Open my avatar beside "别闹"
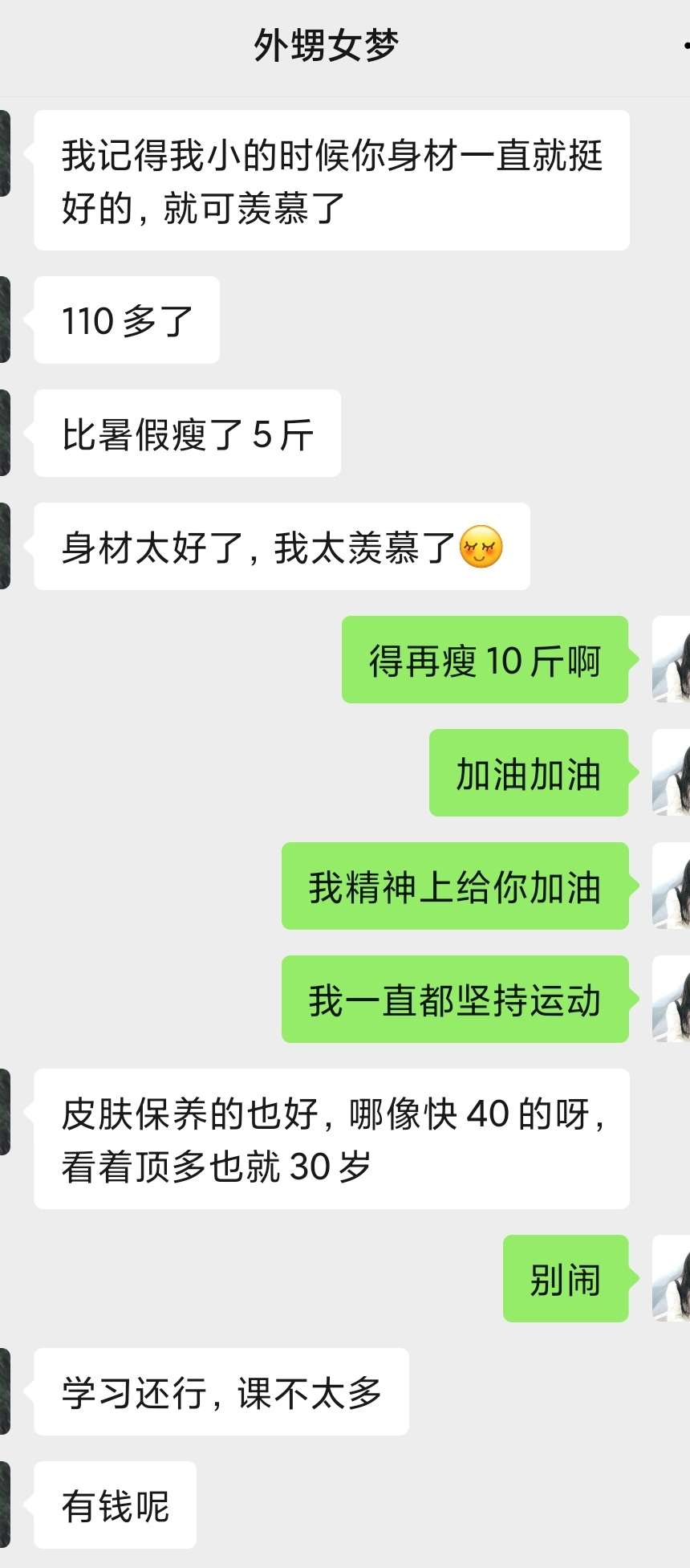The height and width of the screenshot is (1568, 690). [672, 1278]
